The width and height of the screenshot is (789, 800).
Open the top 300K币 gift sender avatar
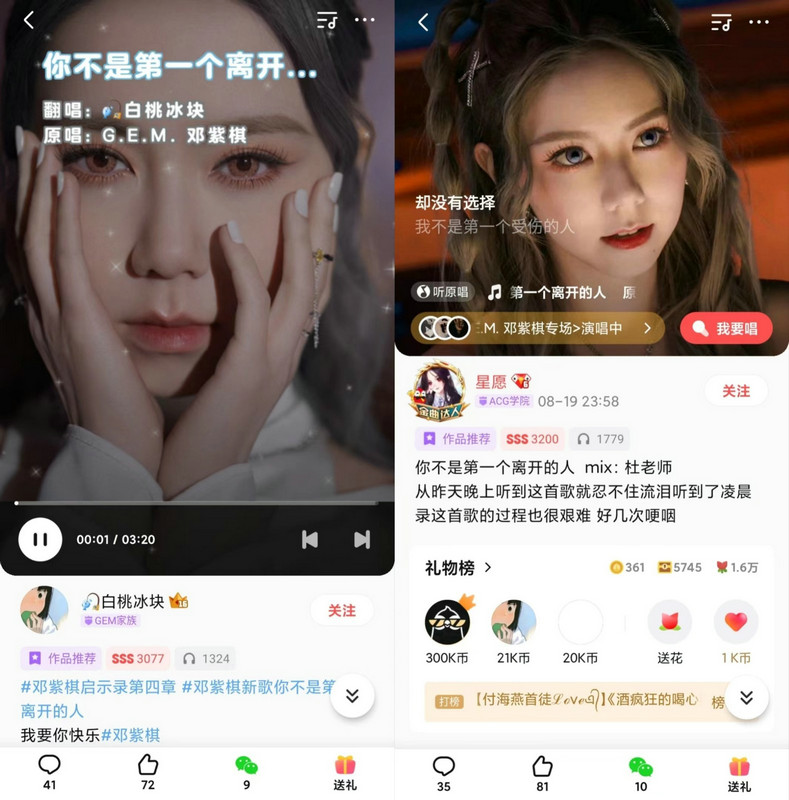click(x=447, y=624)
